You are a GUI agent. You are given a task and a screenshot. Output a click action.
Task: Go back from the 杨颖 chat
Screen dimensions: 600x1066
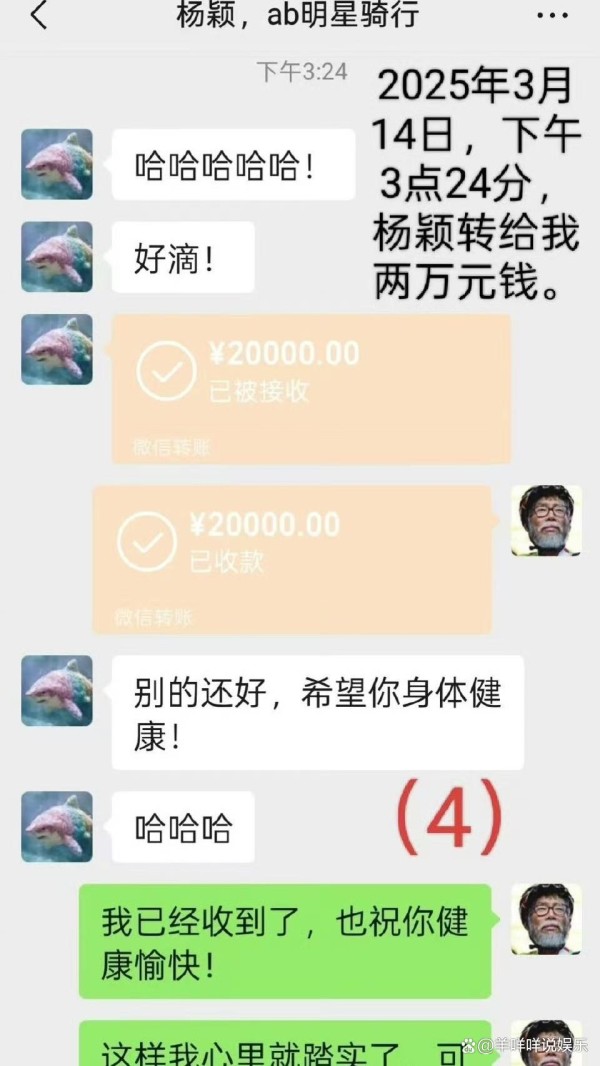pos(39,15)
